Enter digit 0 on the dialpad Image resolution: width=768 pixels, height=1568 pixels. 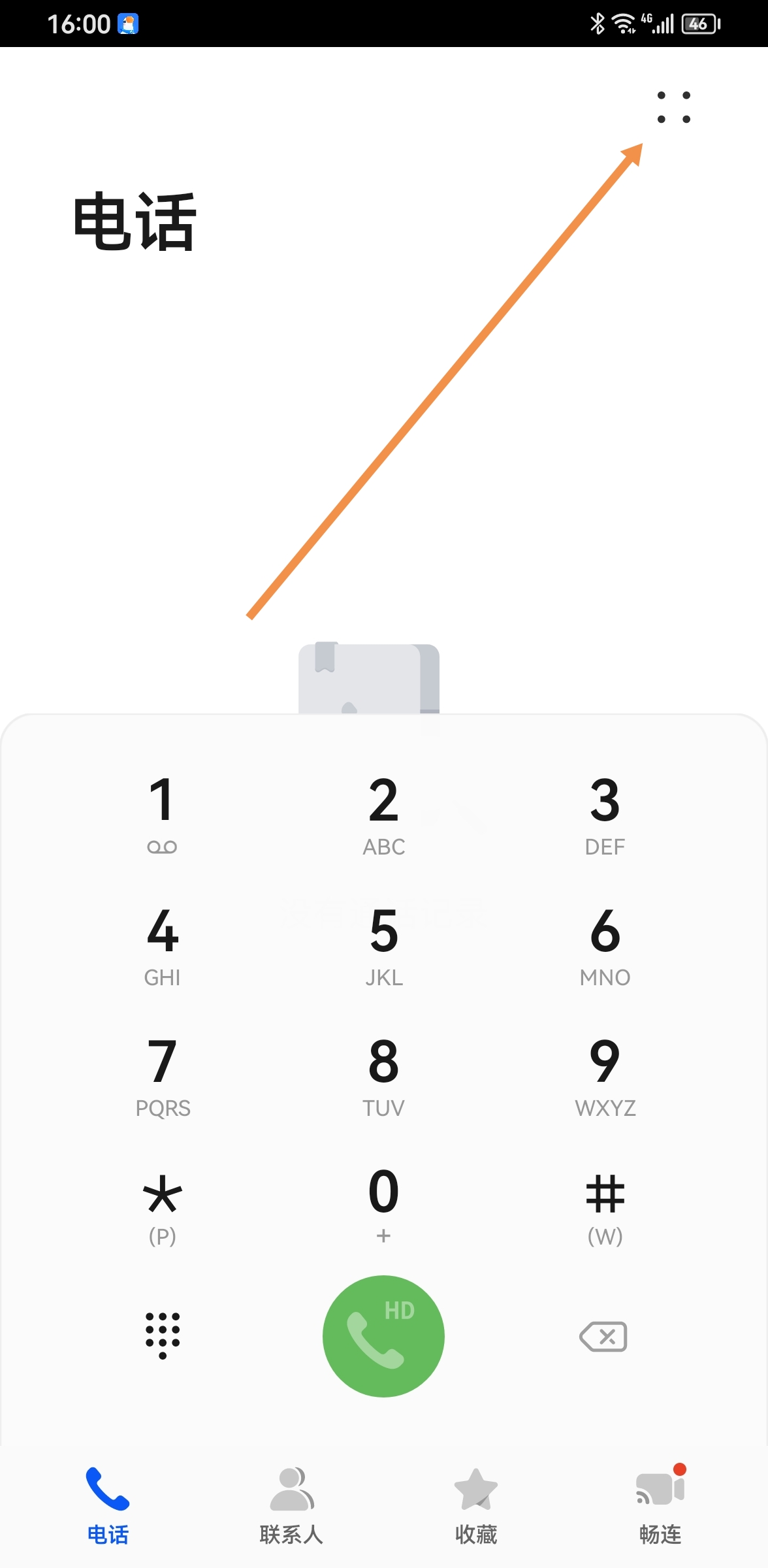coord(384,1206)
